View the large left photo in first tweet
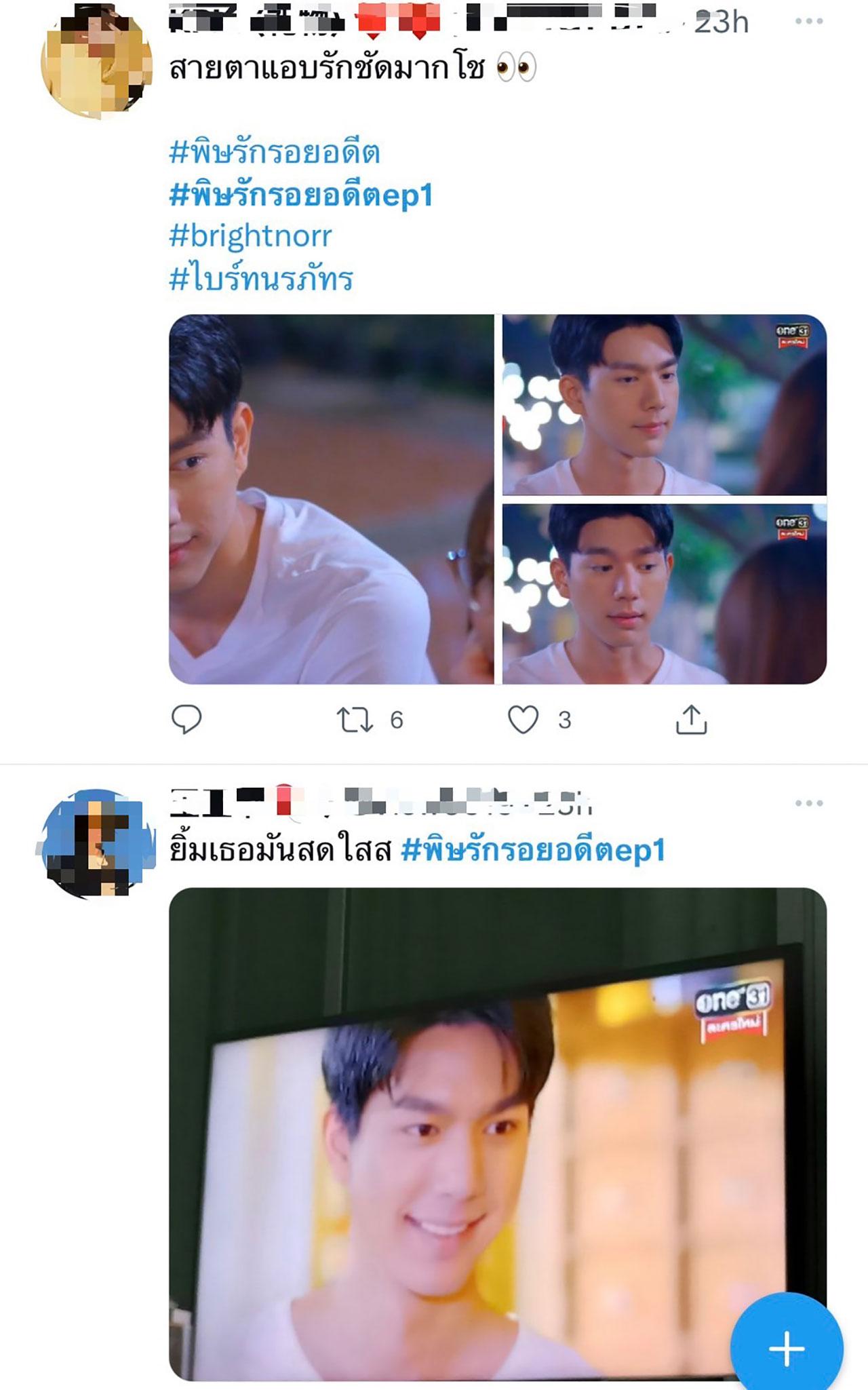Screen dimensions: 868x1390 pos(331,499)
